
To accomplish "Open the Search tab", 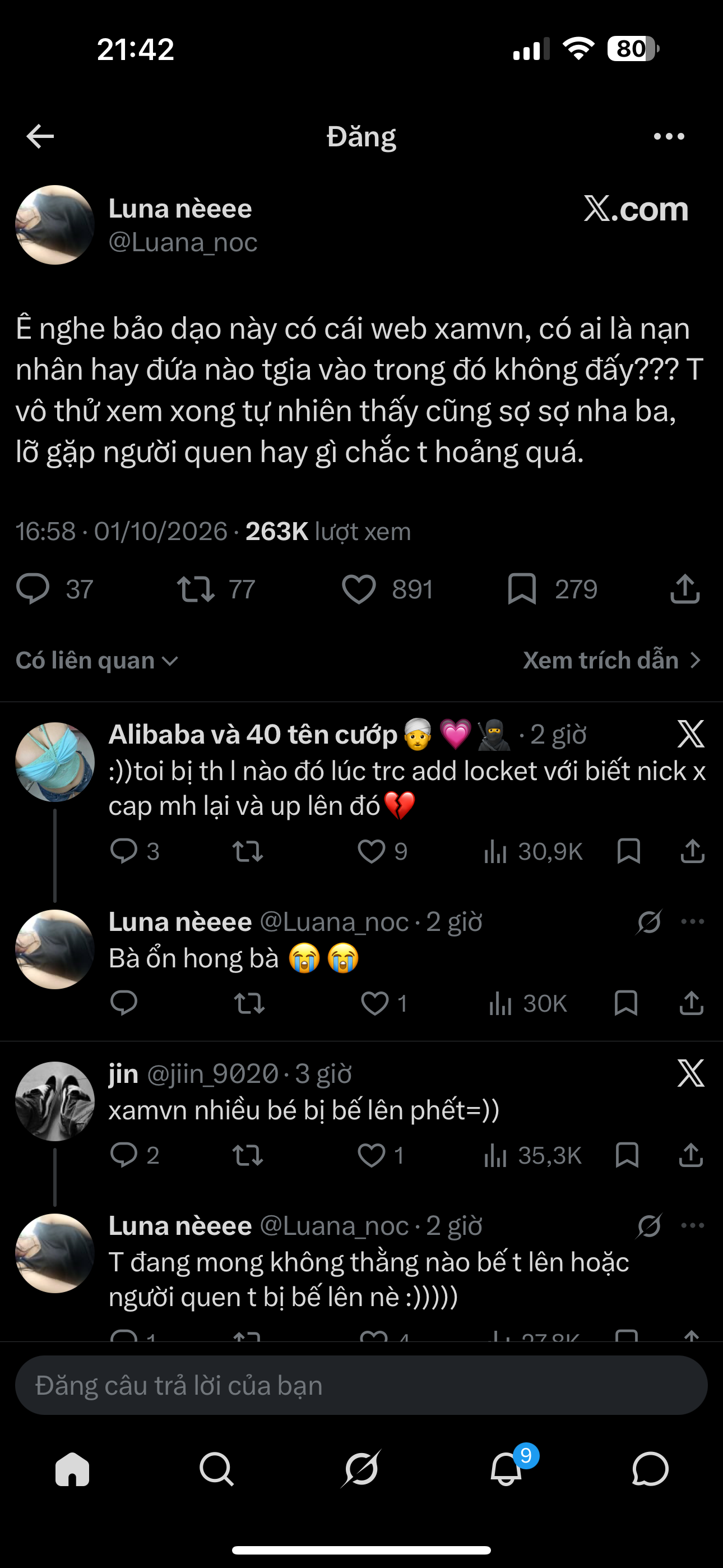I will click(x=217, y=1469).
